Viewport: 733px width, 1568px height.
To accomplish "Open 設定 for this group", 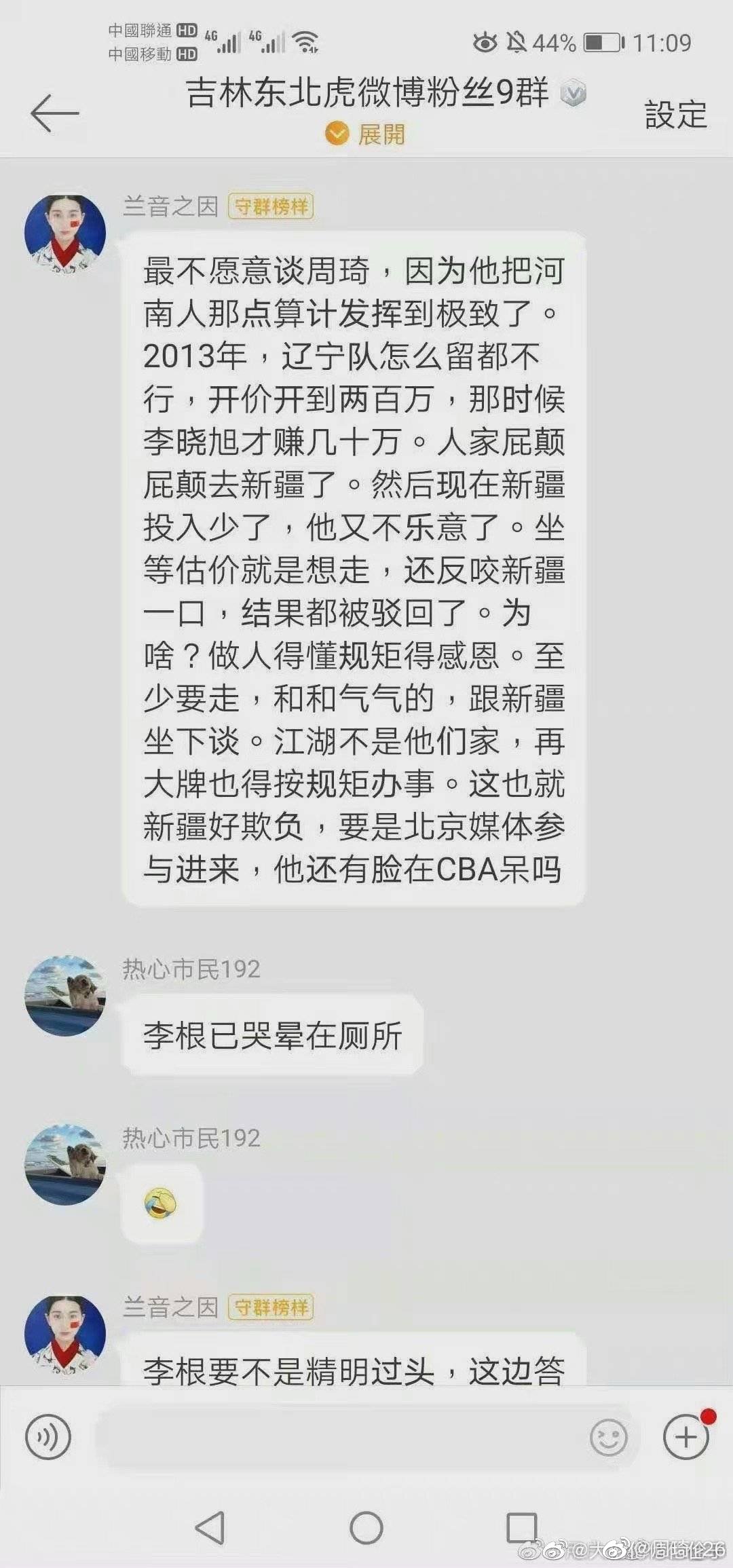I will (x=675, y=114).
